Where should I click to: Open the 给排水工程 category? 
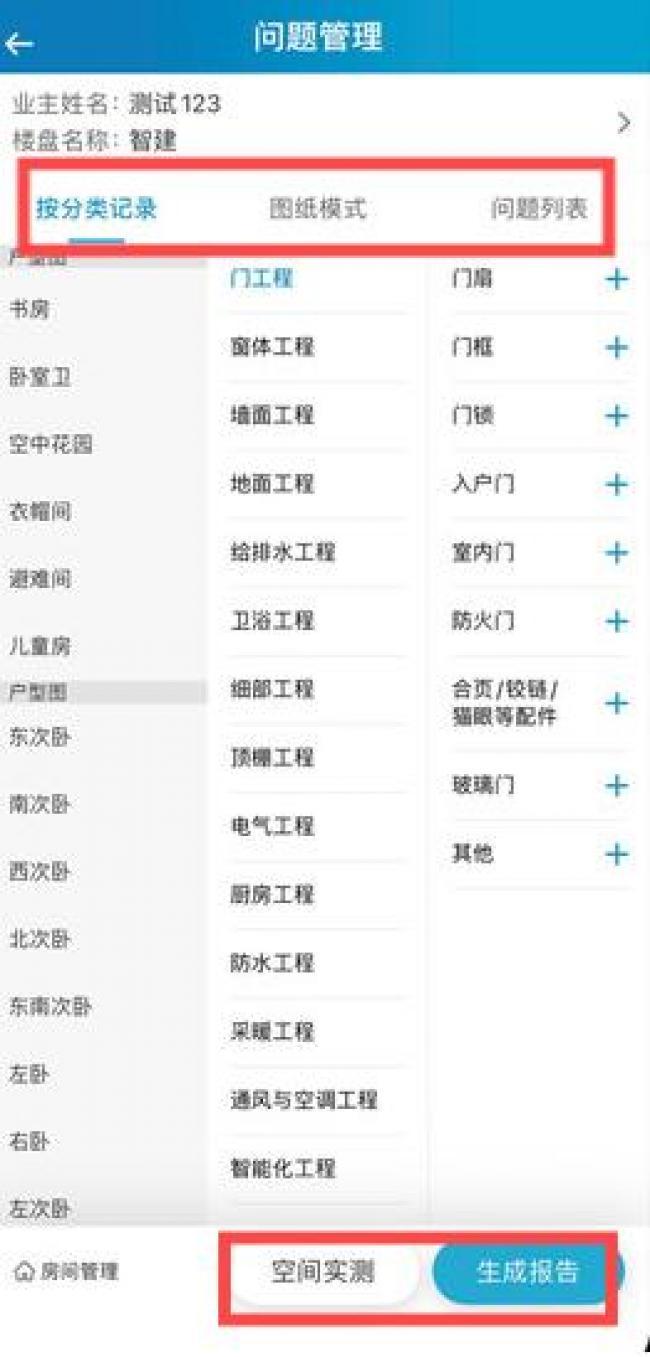(283, 552)
